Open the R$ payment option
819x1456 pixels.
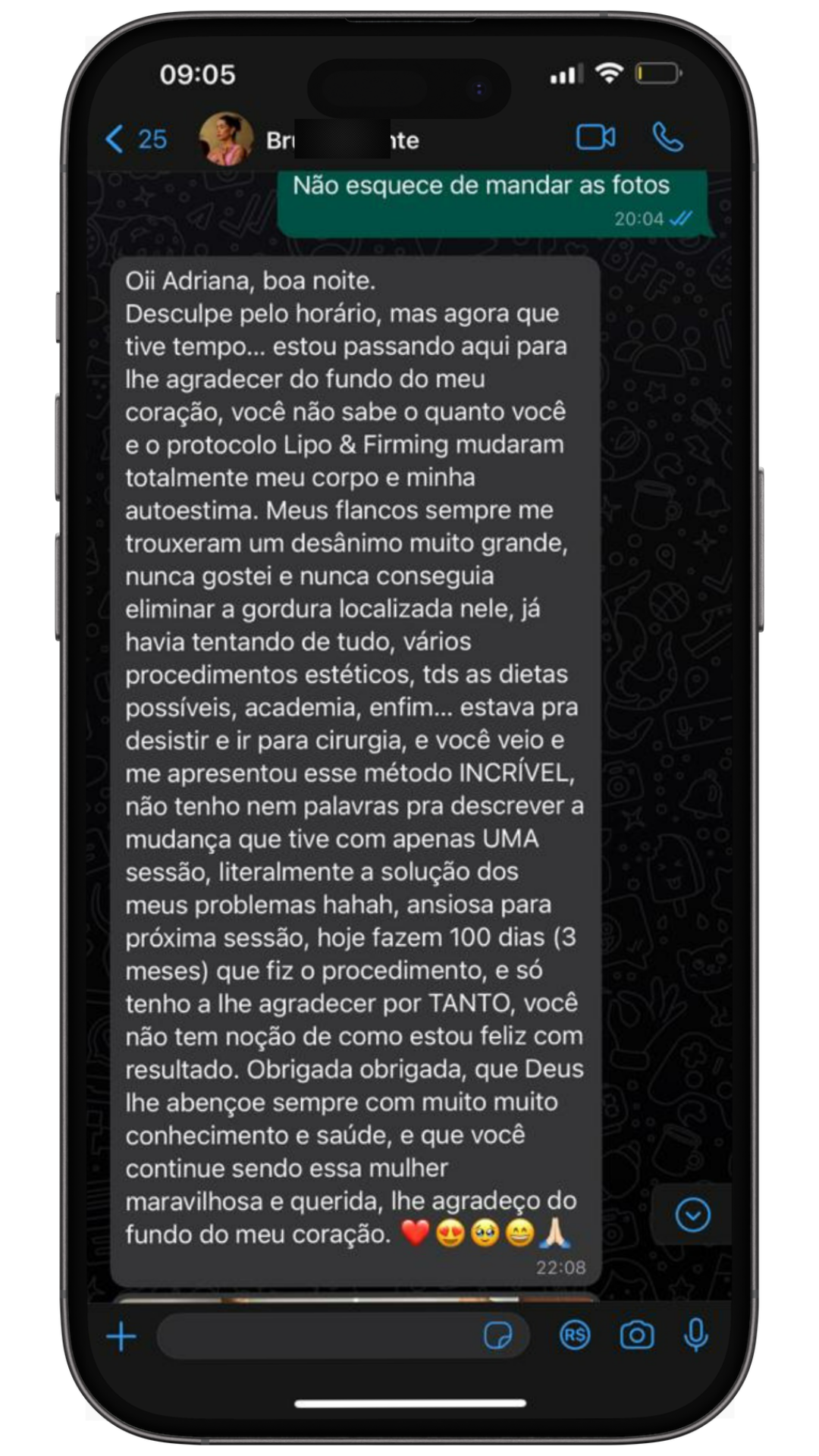(x=575, y=1336)
